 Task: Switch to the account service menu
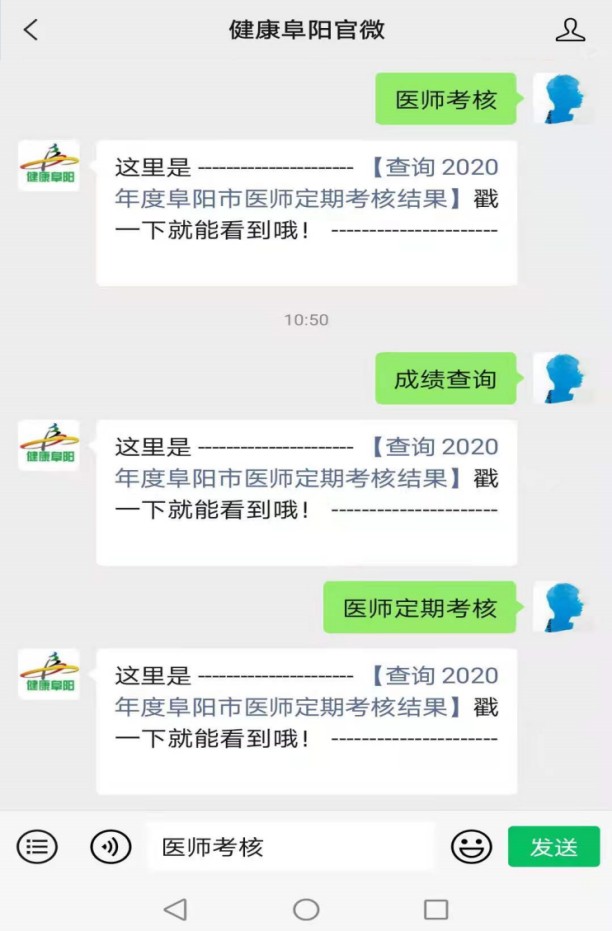tap(37, 847)
